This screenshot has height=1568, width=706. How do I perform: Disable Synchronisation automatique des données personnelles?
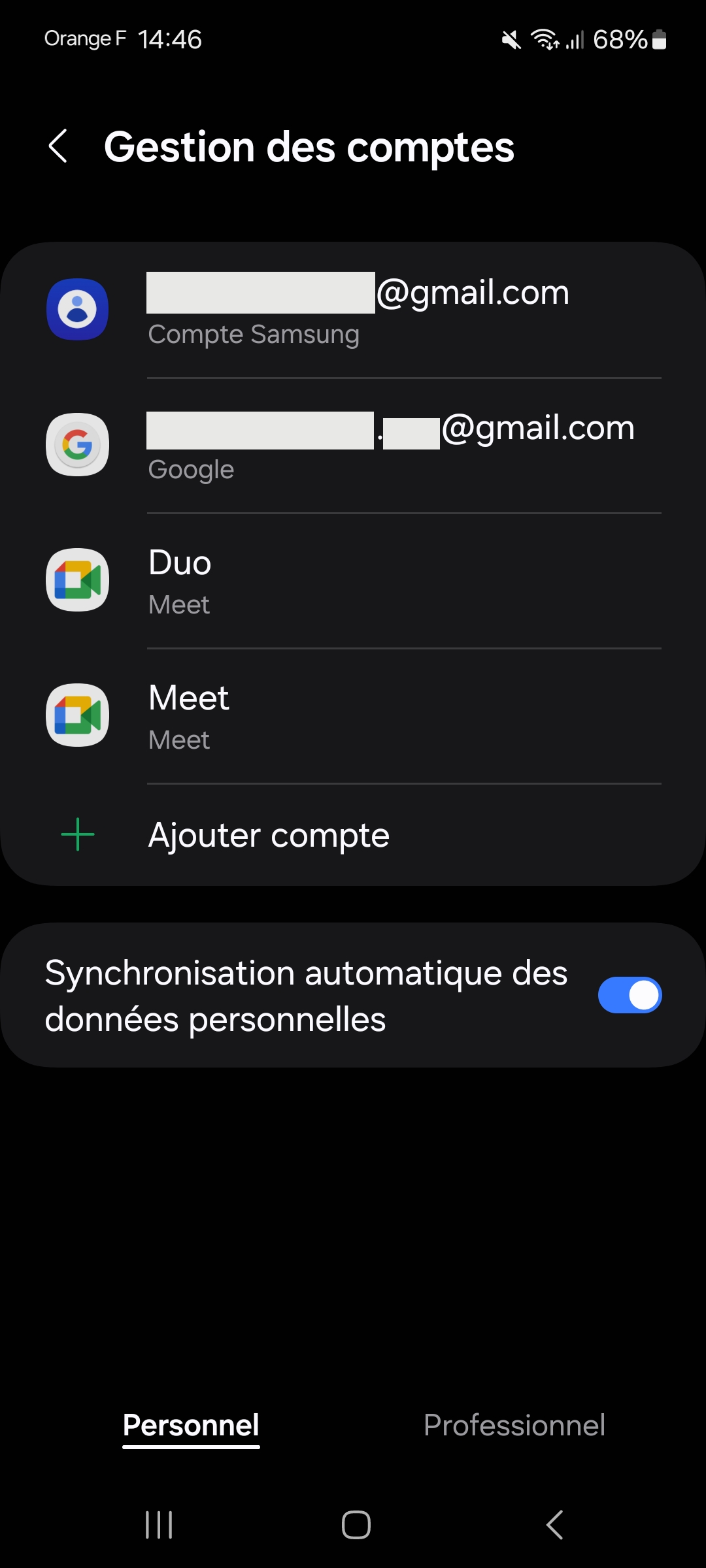coord(630,995)
